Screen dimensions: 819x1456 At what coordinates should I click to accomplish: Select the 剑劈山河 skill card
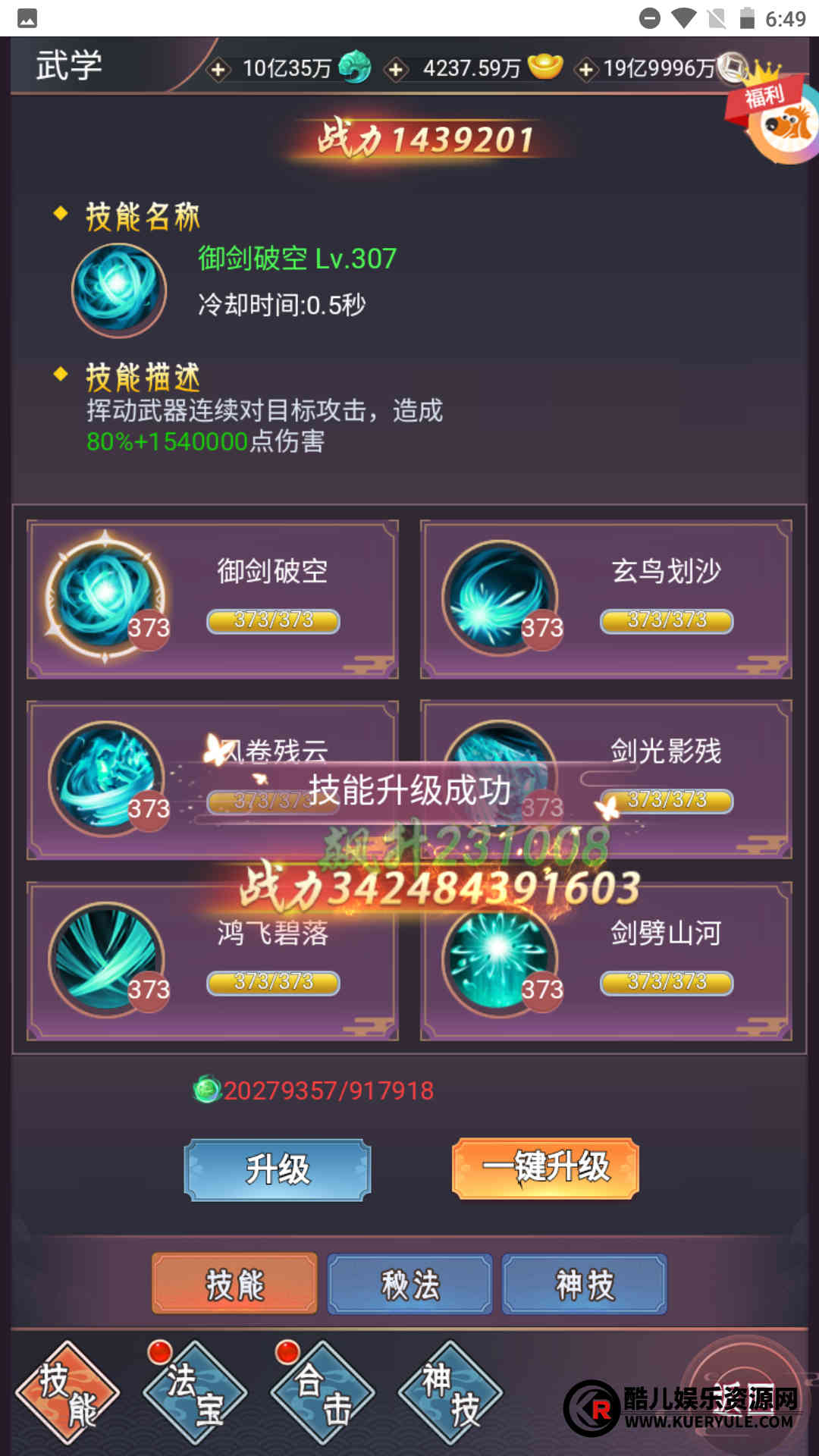click(x=606, y=961)
